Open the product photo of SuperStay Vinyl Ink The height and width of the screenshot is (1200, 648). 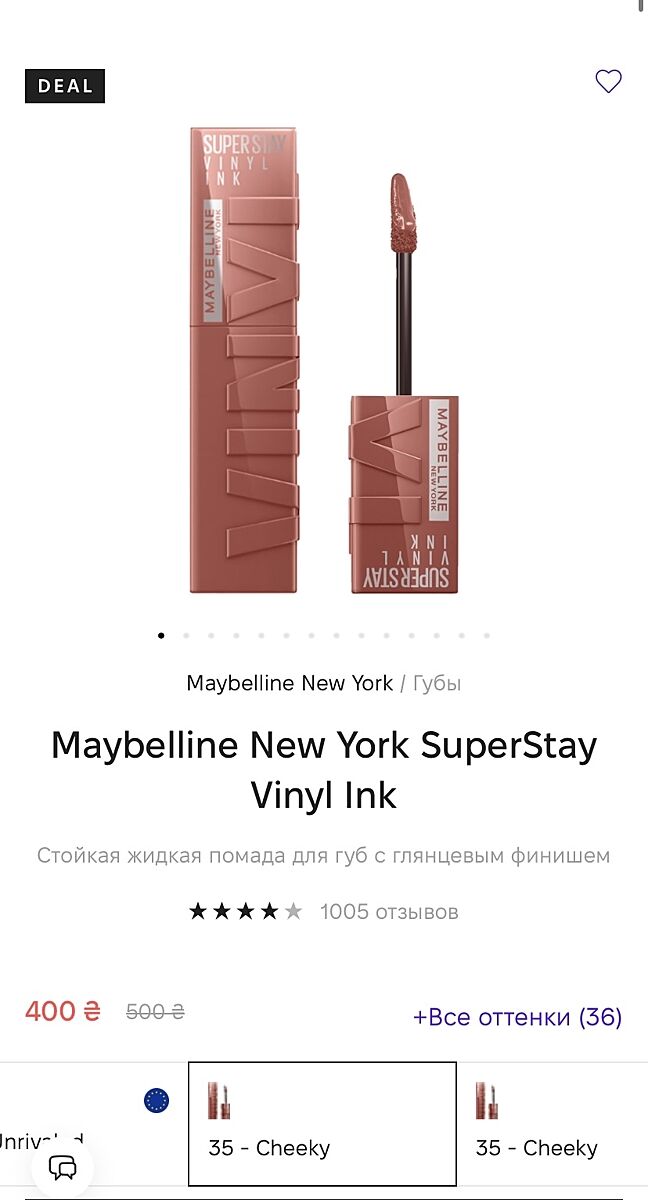click(323, 360)
